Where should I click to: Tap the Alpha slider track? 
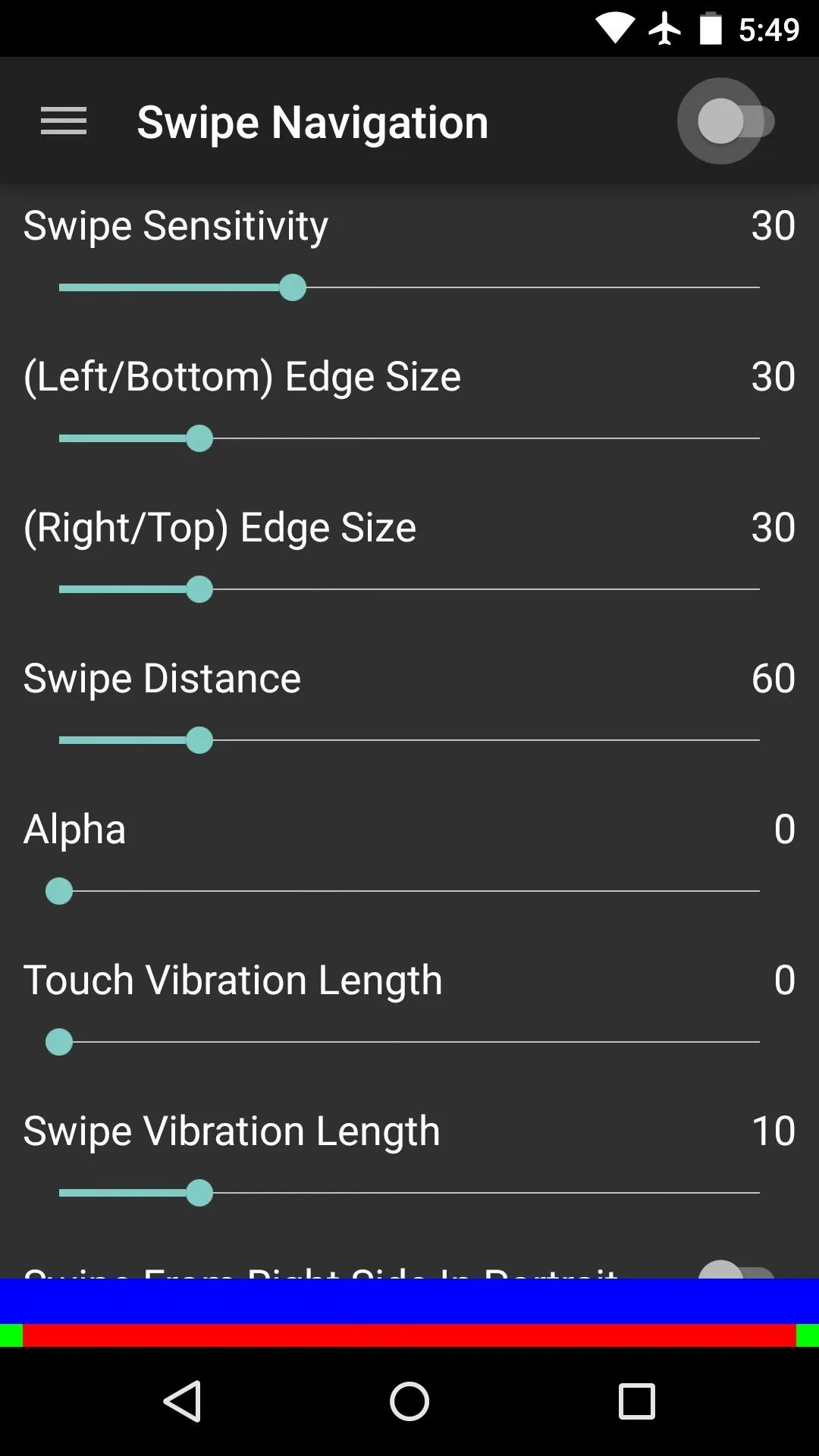pyautogui.click(x=409, y=891)
